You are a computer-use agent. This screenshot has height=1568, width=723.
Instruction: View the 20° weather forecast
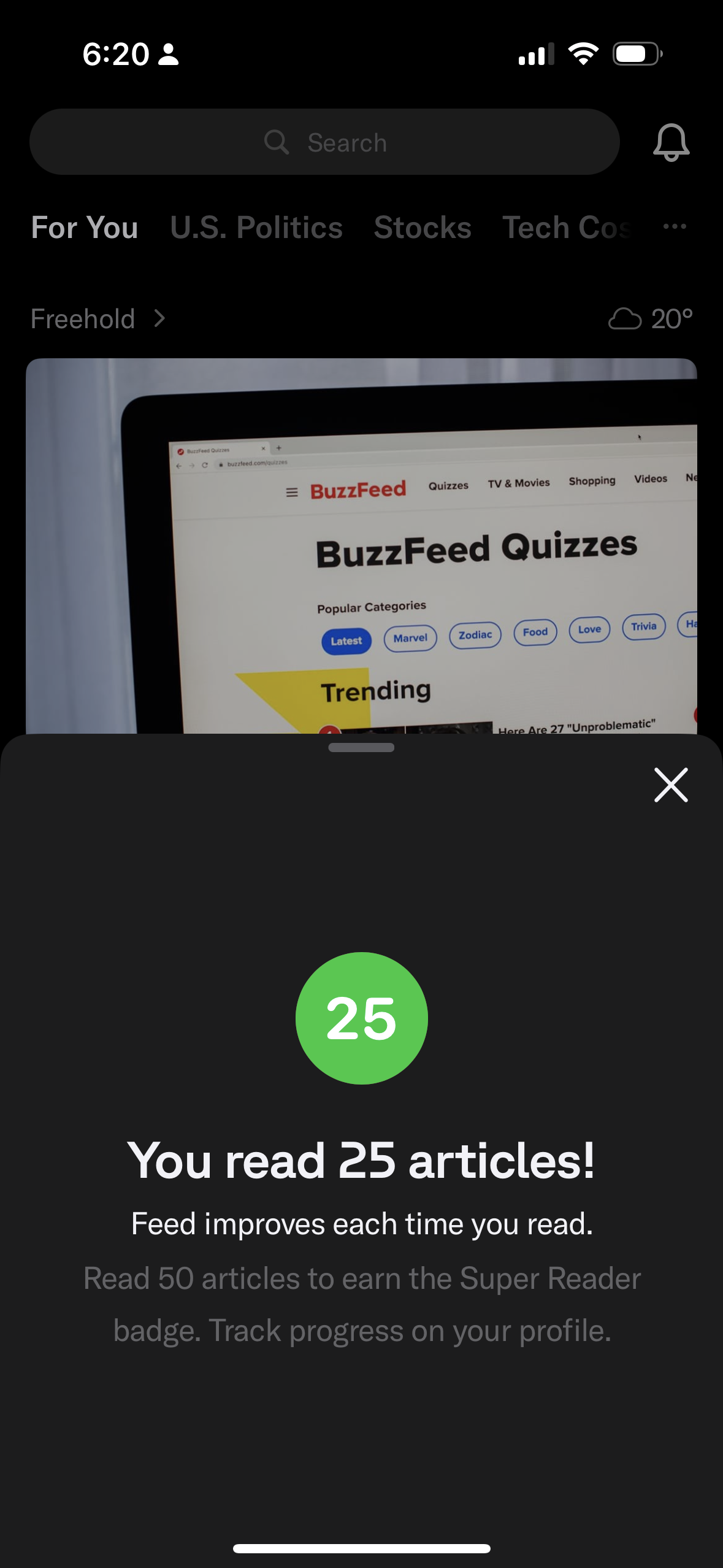650,319
